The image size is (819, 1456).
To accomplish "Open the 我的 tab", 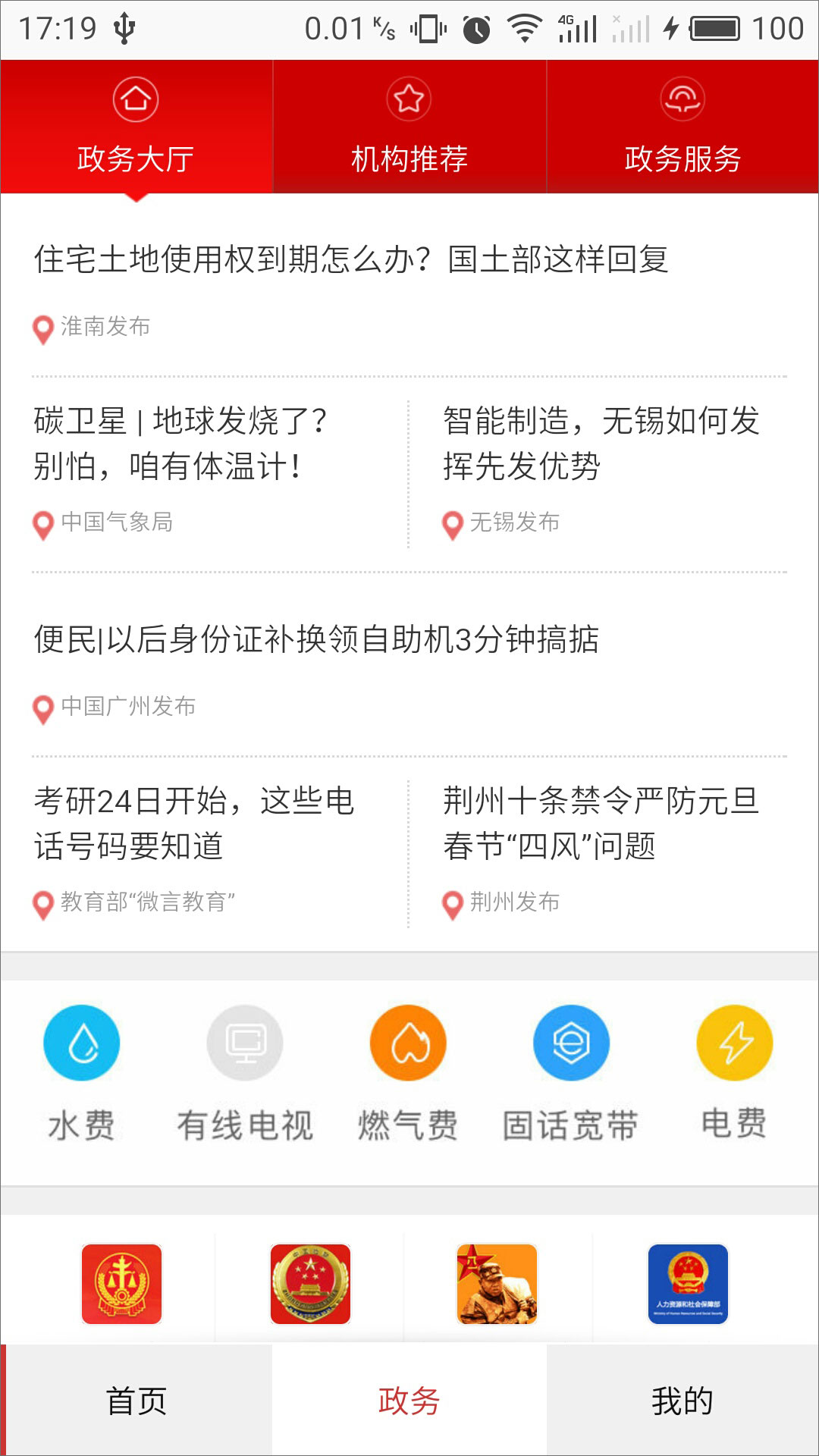I will click(x=682, y=1401).
